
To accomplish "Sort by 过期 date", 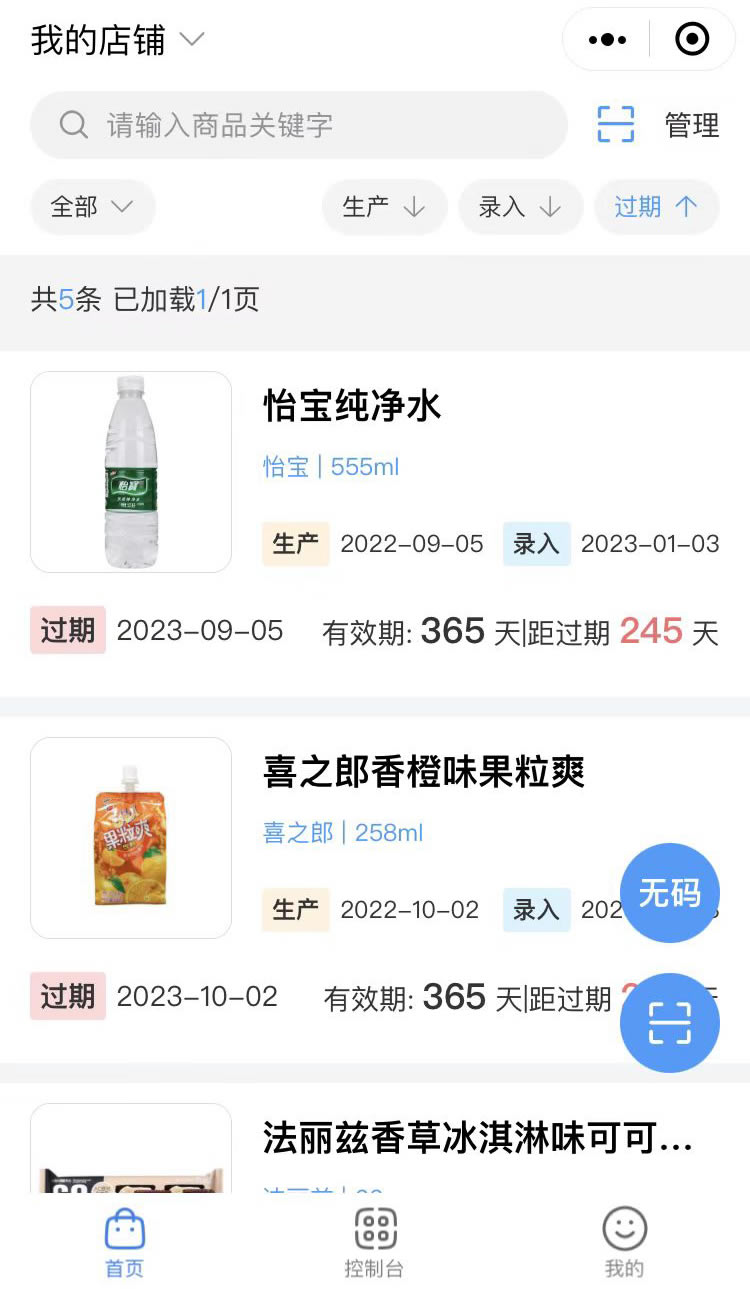I will 657,207.
